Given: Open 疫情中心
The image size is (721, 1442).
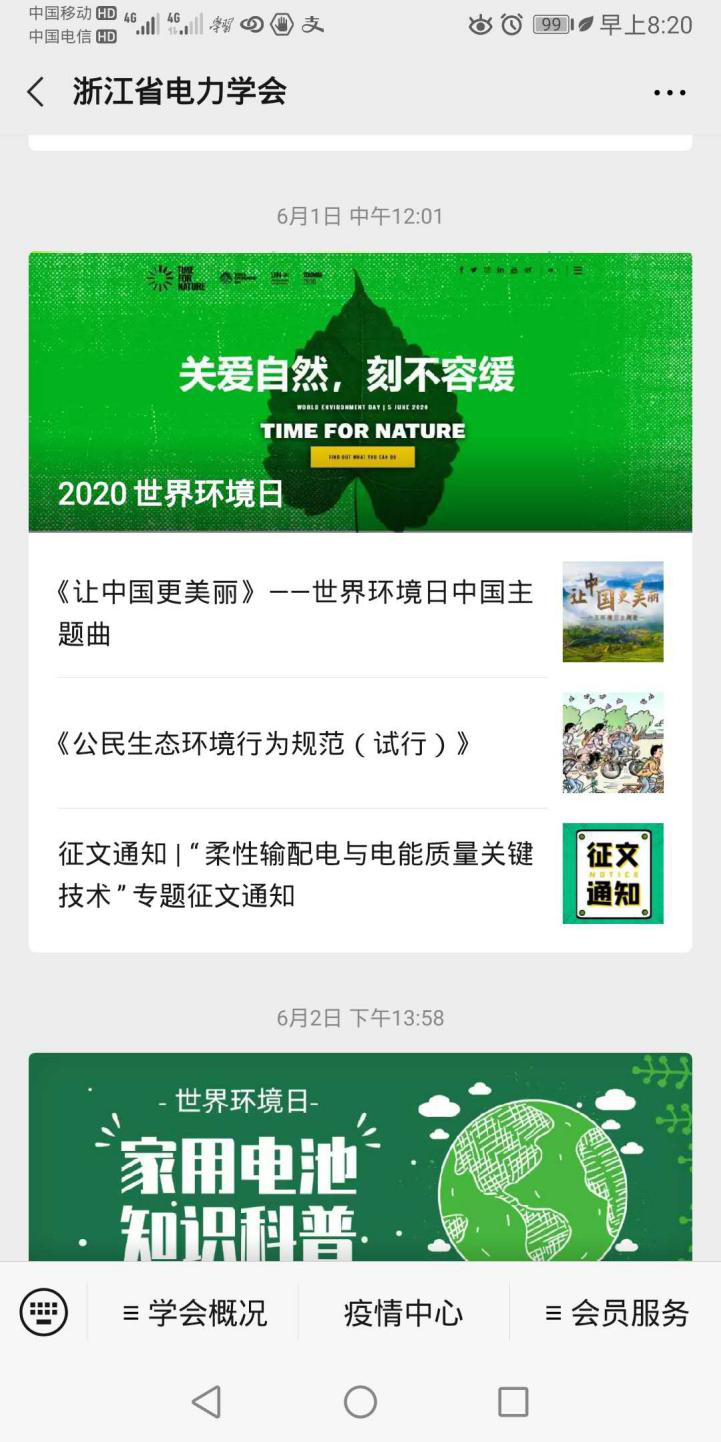Looking at the screenshot, I should coord(403,1312).
